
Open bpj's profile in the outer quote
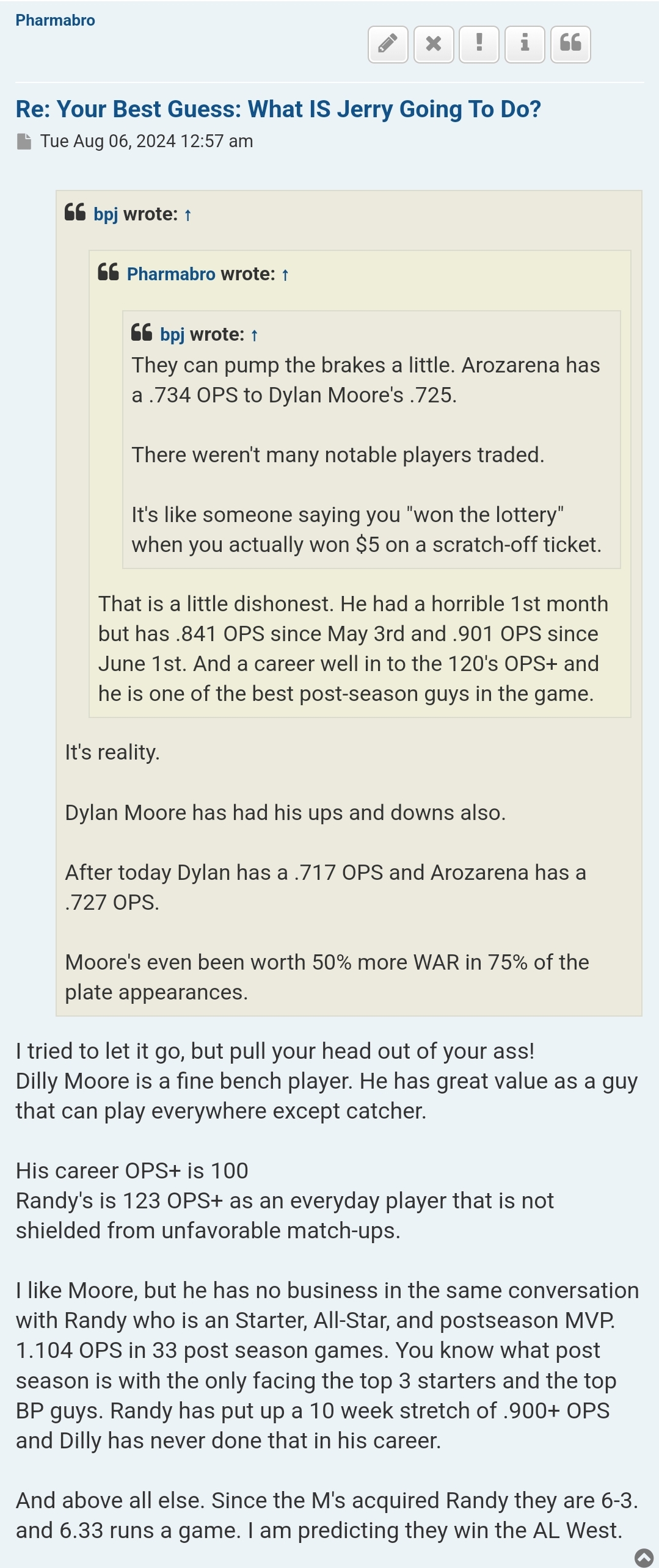pyautogui.click(x=106, y=214)
